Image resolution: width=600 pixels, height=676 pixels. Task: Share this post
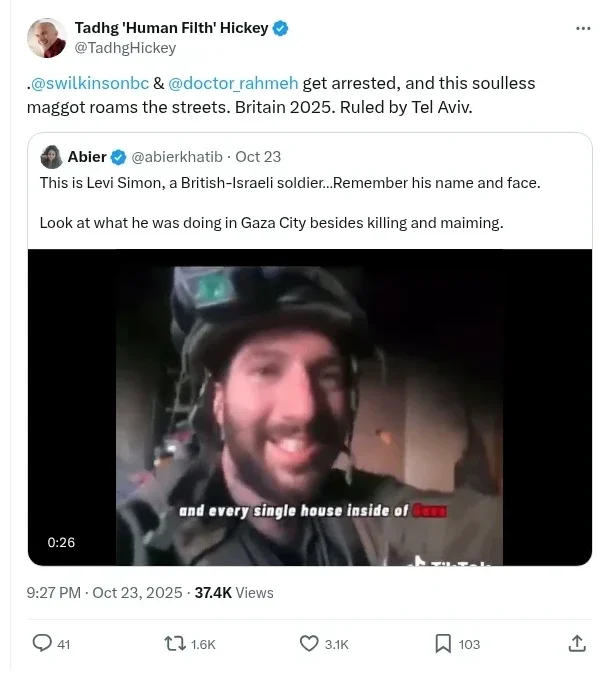(x=577, y=644)
